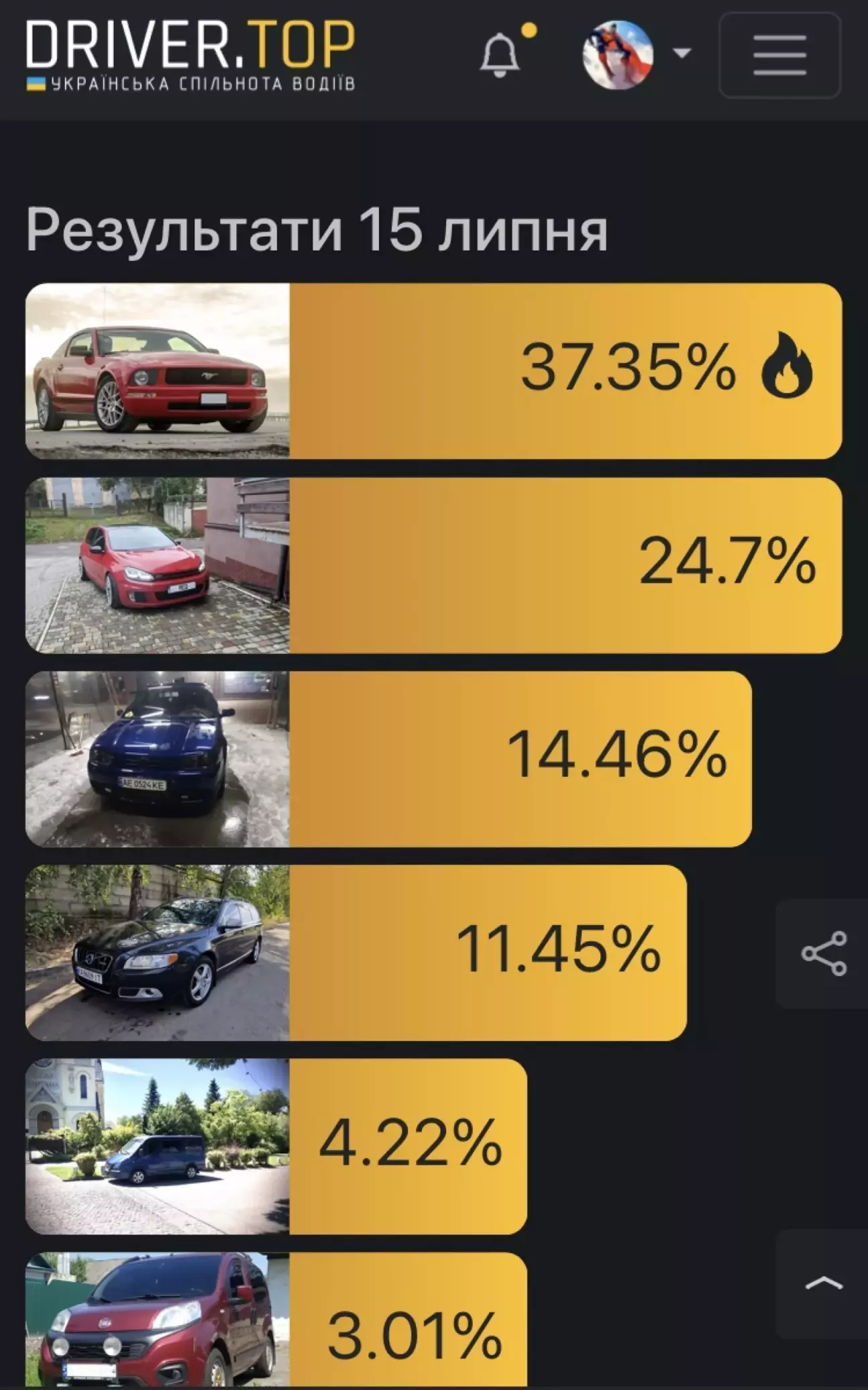Open the hamburger menu
The height and width of the screenshot is (1390, 868).
(x=780, y=55)
